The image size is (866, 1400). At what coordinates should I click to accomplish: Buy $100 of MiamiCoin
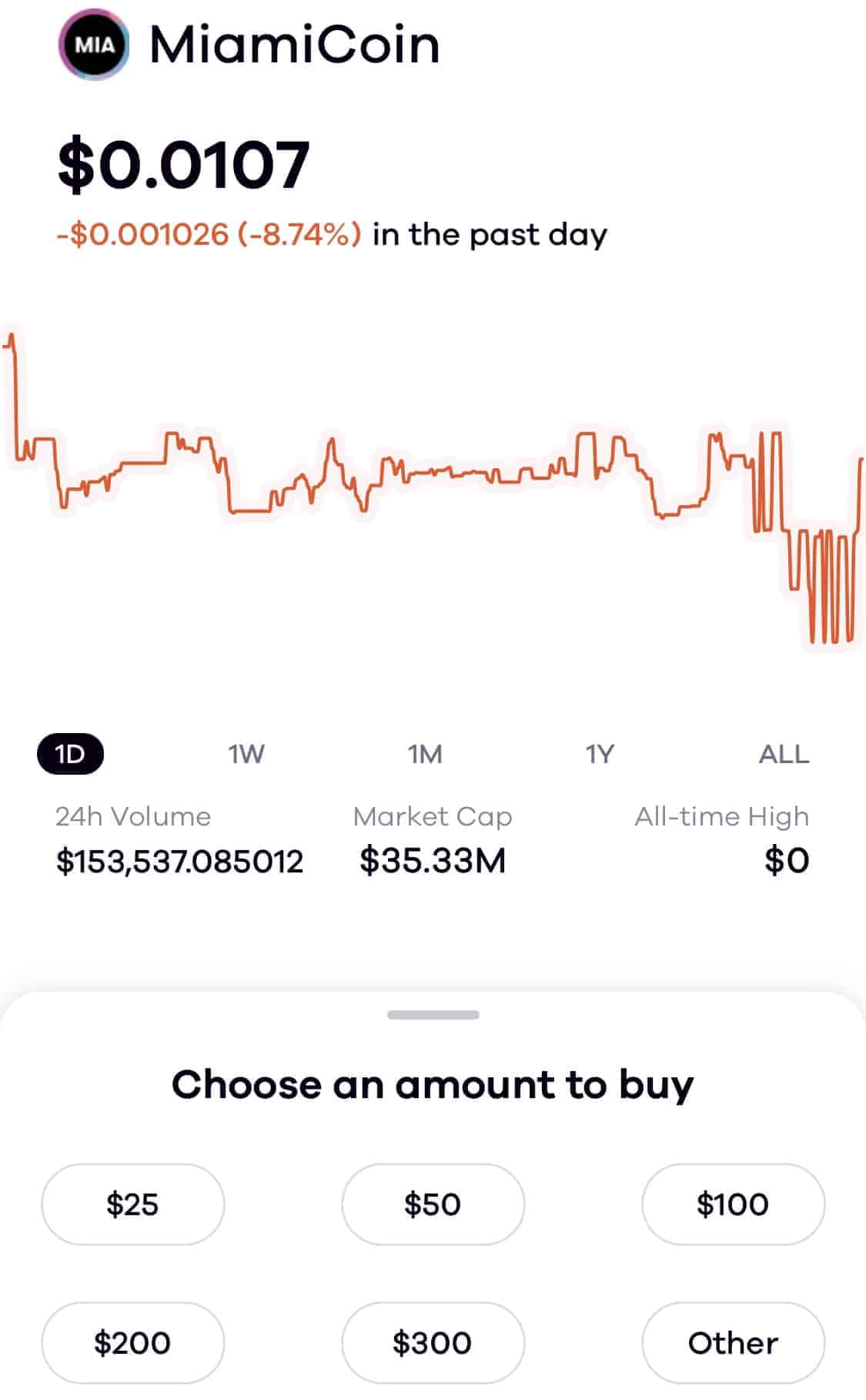tap(733, 1204)
